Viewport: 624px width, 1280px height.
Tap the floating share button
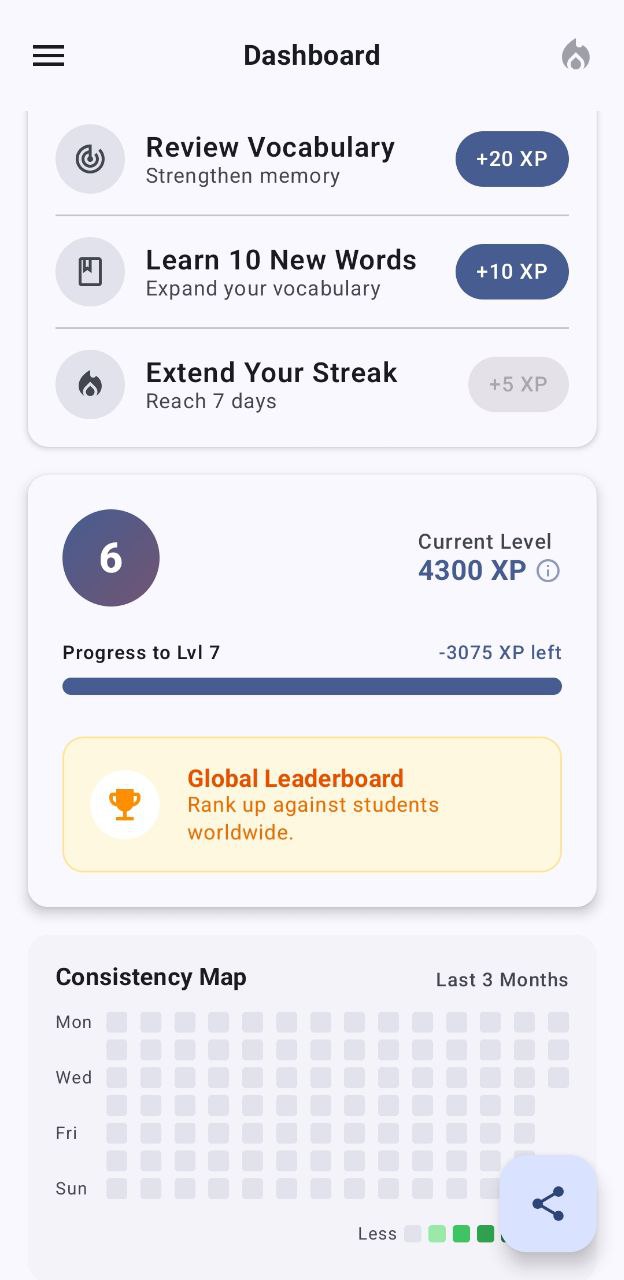tap(548, 1204)
